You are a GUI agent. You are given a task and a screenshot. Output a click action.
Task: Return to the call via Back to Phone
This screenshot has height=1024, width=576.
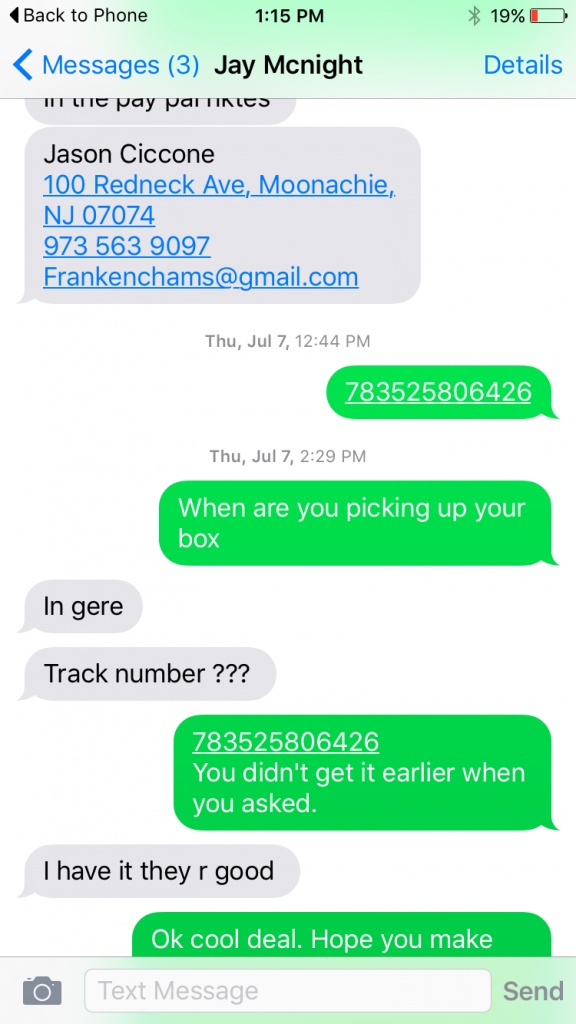[79, 15]
